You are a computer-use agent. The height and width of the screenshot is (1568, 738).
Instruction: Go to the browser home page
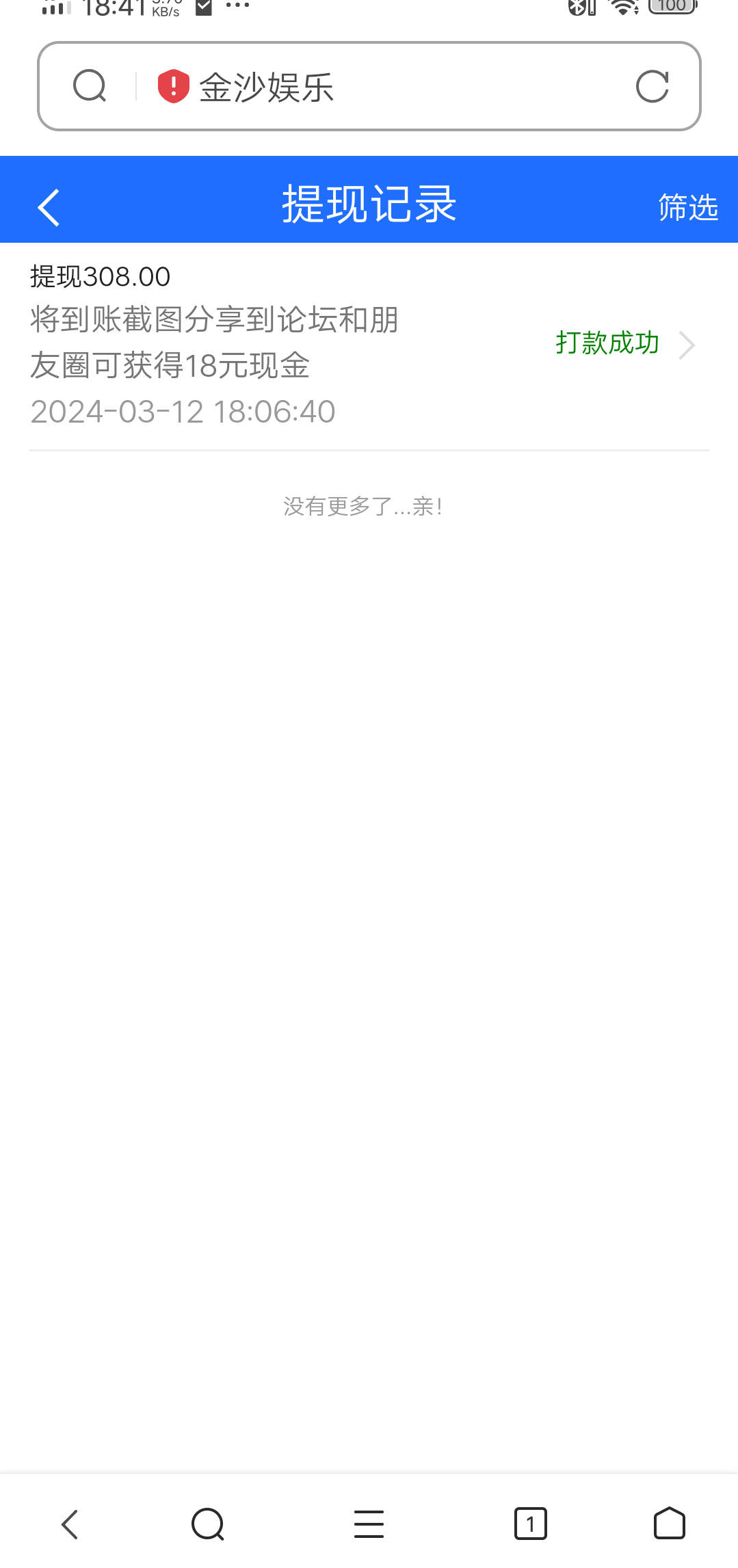tap(669, 1524)
